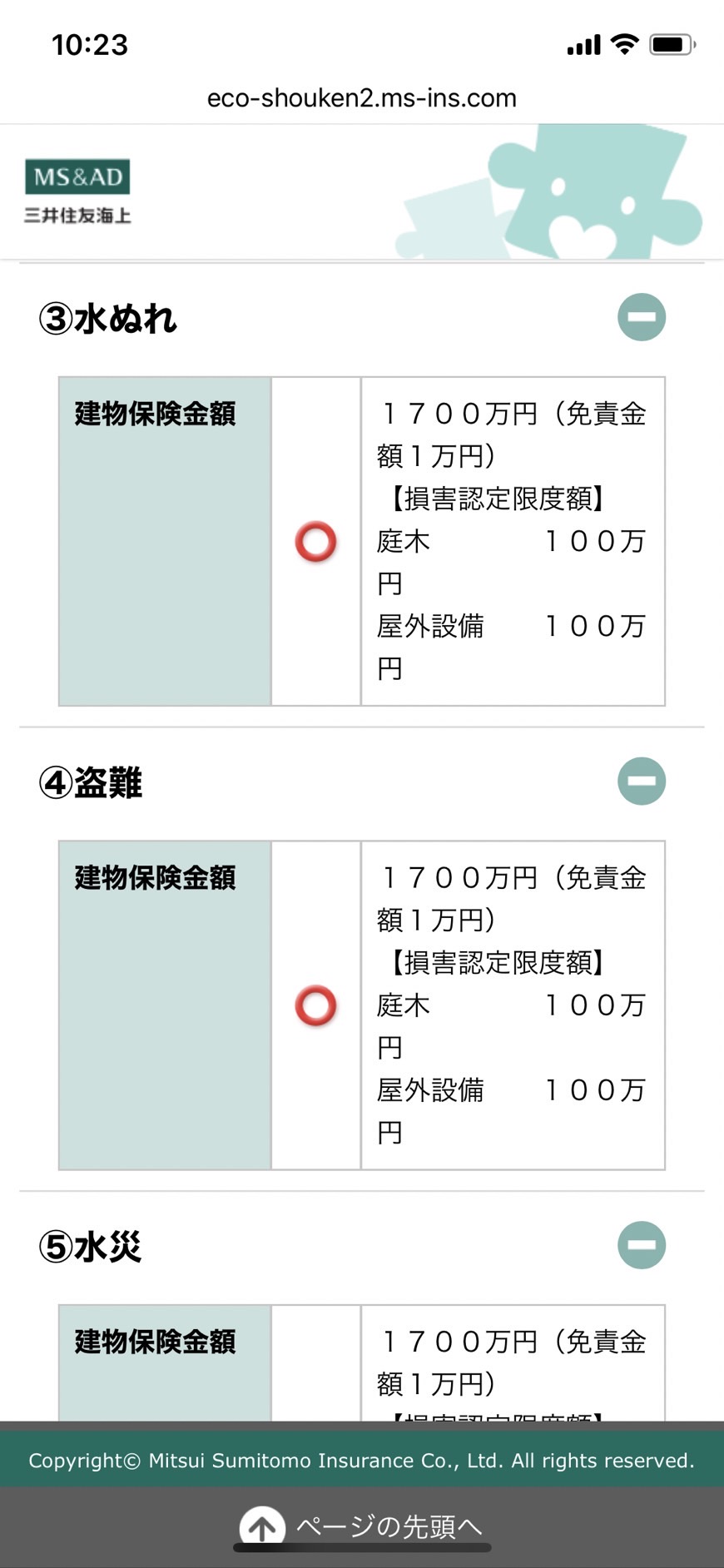Collapse the ⑤水災 section

click(642, 1245)
